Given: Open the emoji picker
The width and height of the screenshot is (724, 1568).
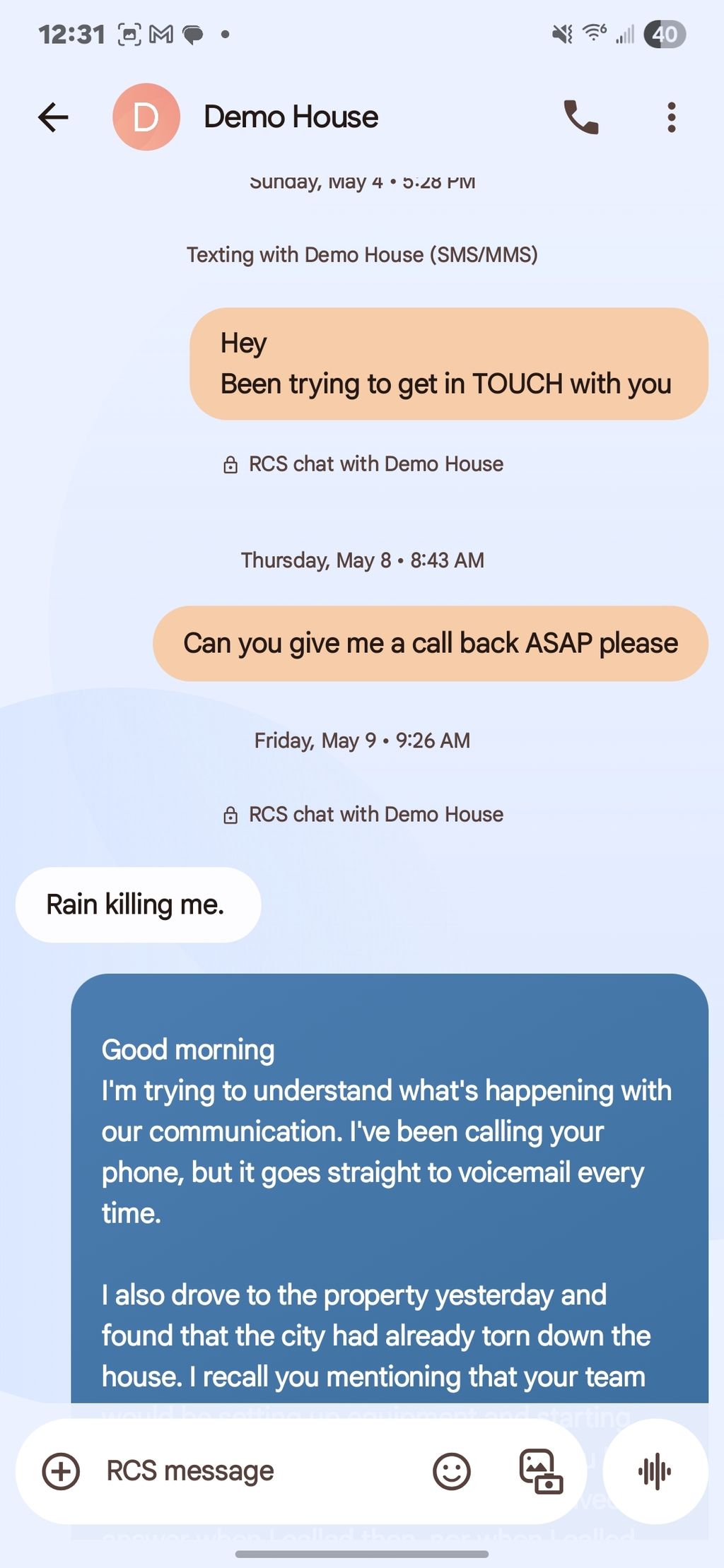Looking at the screenshot, I should (x=451, y=1471).
